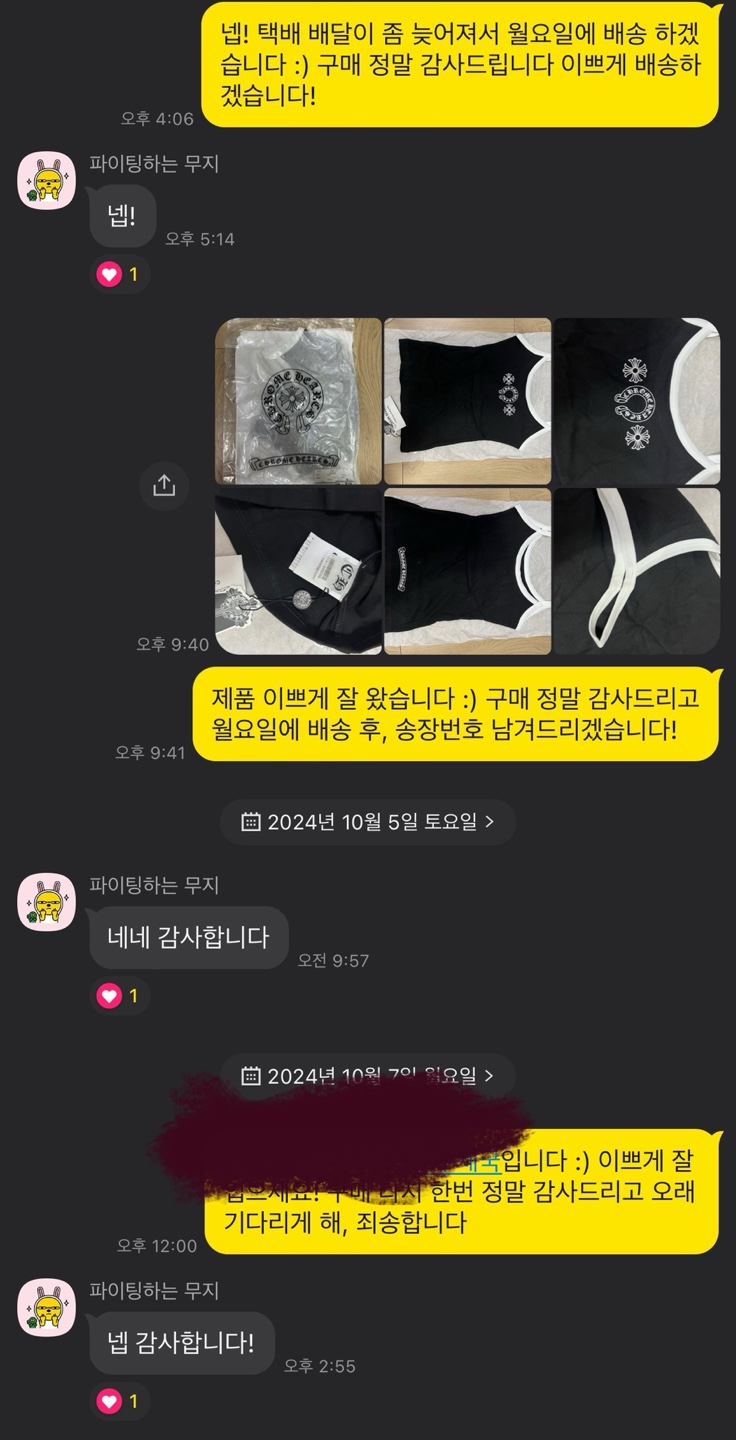The height and width of the screenshot is (1440, 736).
Task: Open the 2024년 10월 7일 date chip
Action: tap(368, 1076)
